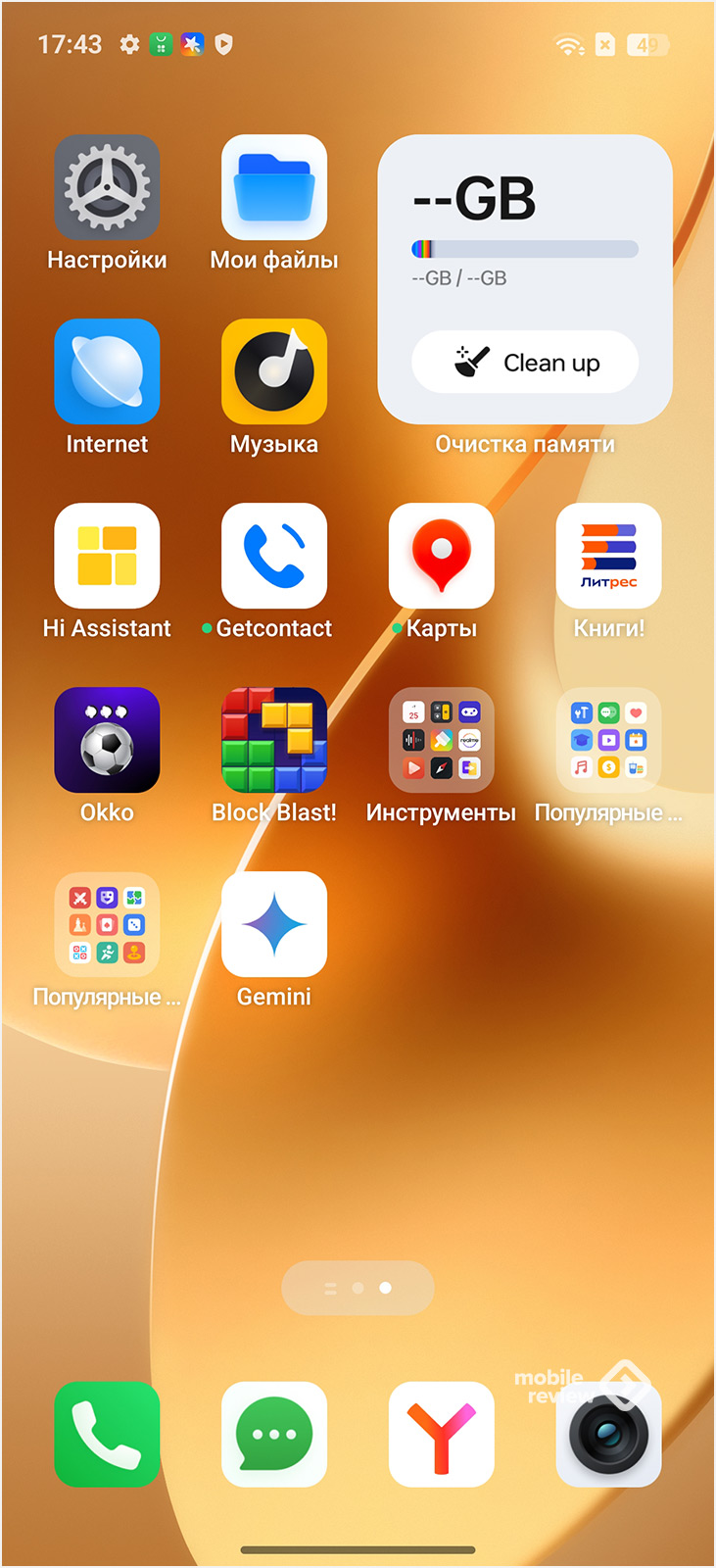
Task: Launch the Internet browser app
Action: [107, 372]
